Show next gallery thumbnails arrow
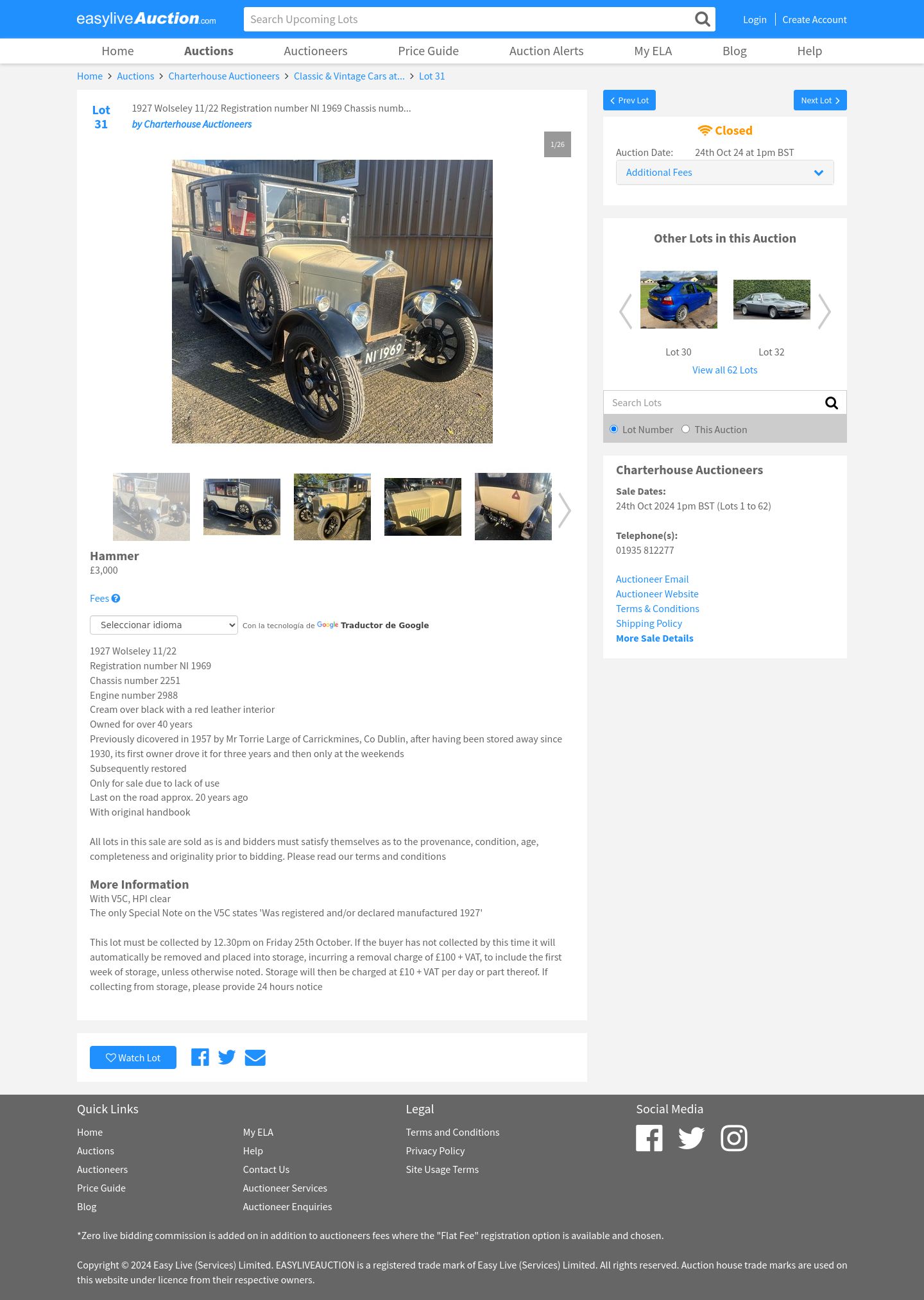 [x=564, y=510]
